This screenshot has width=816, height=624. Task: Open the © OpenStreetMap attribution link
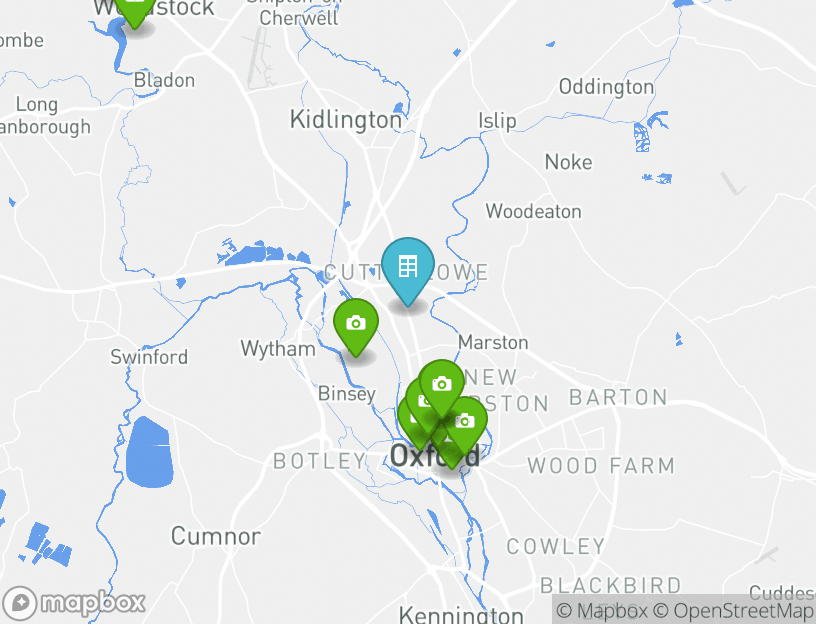[733, 610]
